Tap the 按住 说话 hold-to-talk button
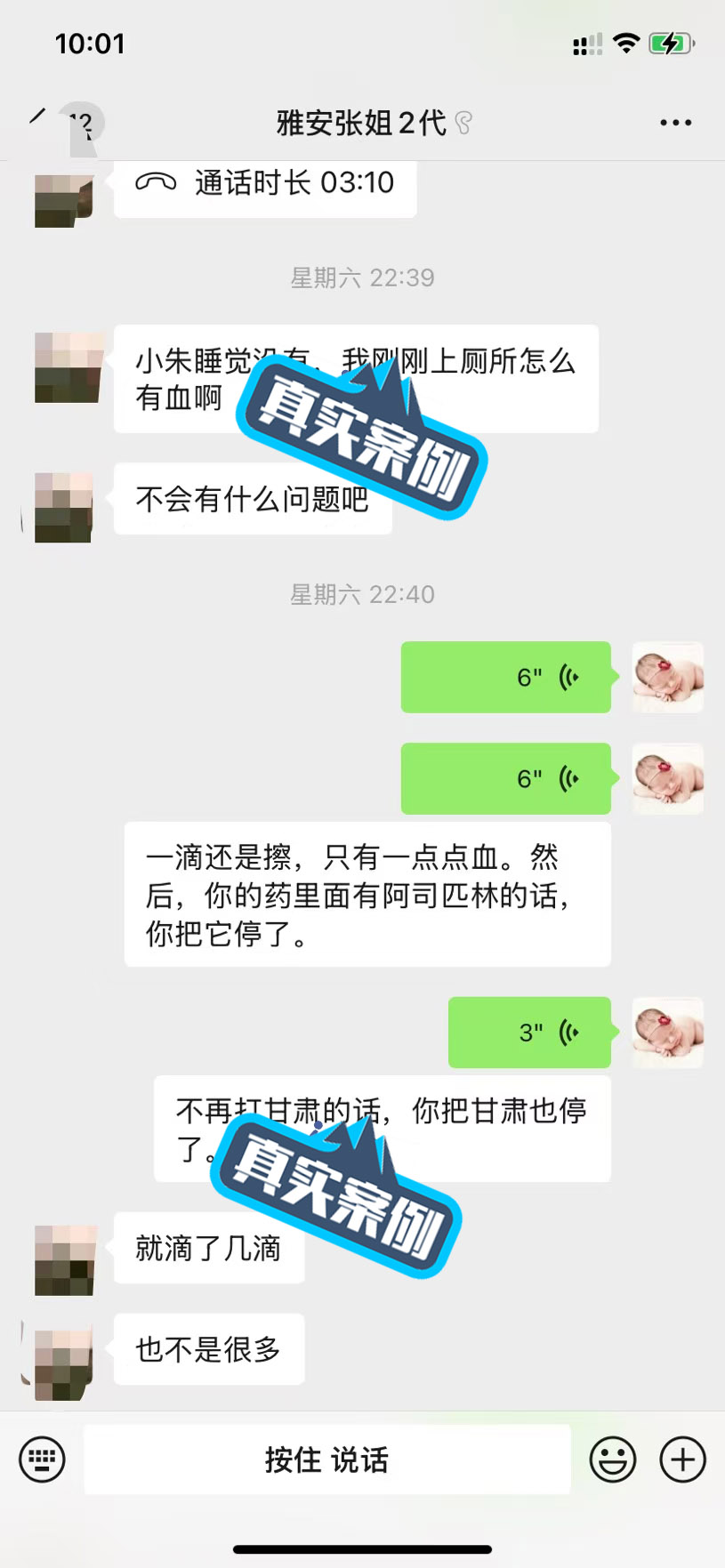 [326, 1459]
